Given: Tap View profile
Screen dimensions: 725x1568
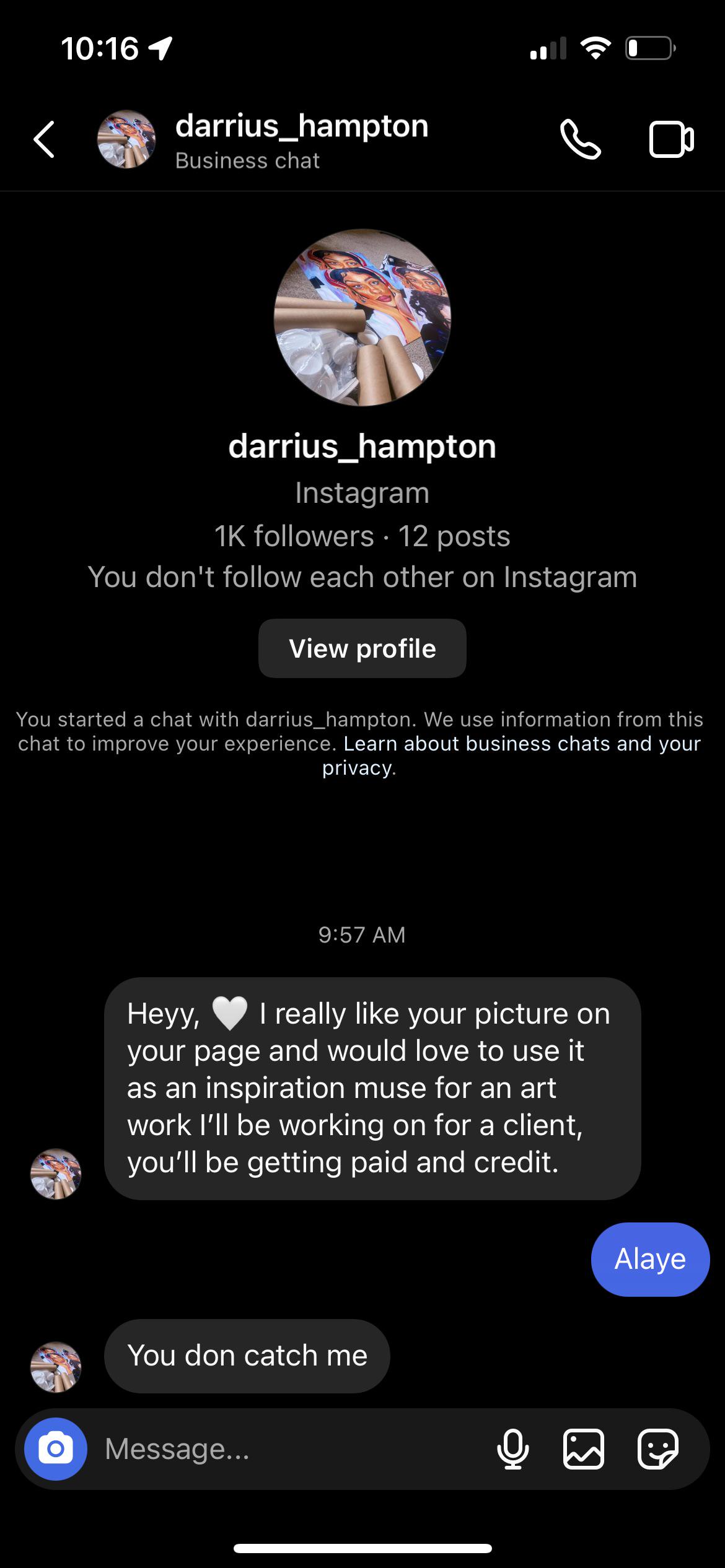Looking at the screenshot, I should [362, 648].
